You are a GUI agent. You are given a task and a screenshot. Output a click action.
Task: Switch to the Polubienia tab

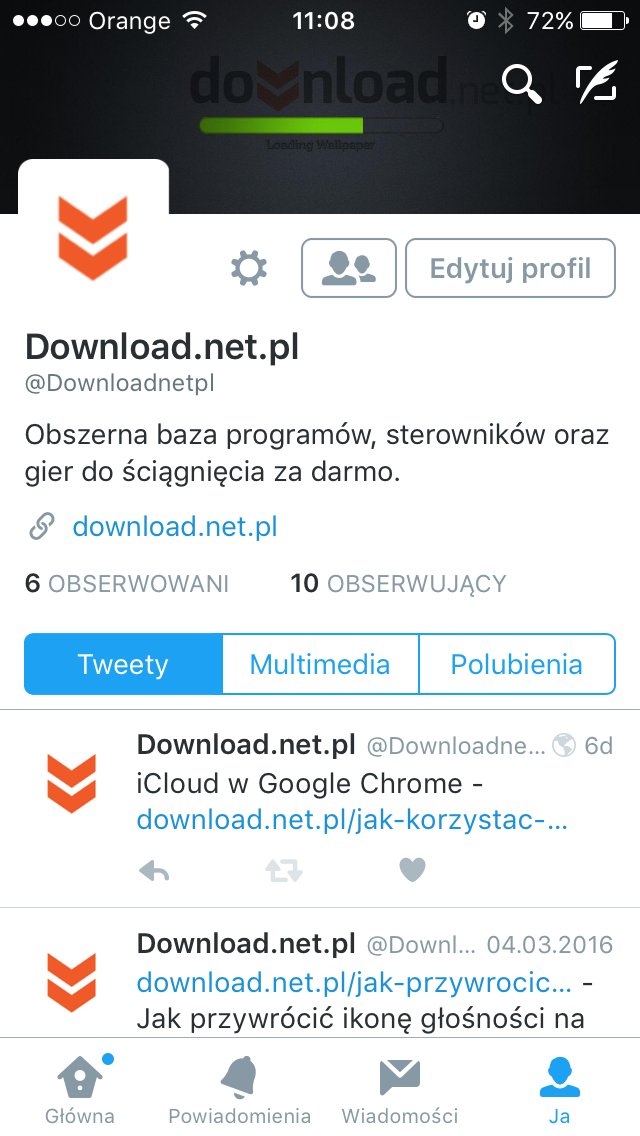(516, 664)
